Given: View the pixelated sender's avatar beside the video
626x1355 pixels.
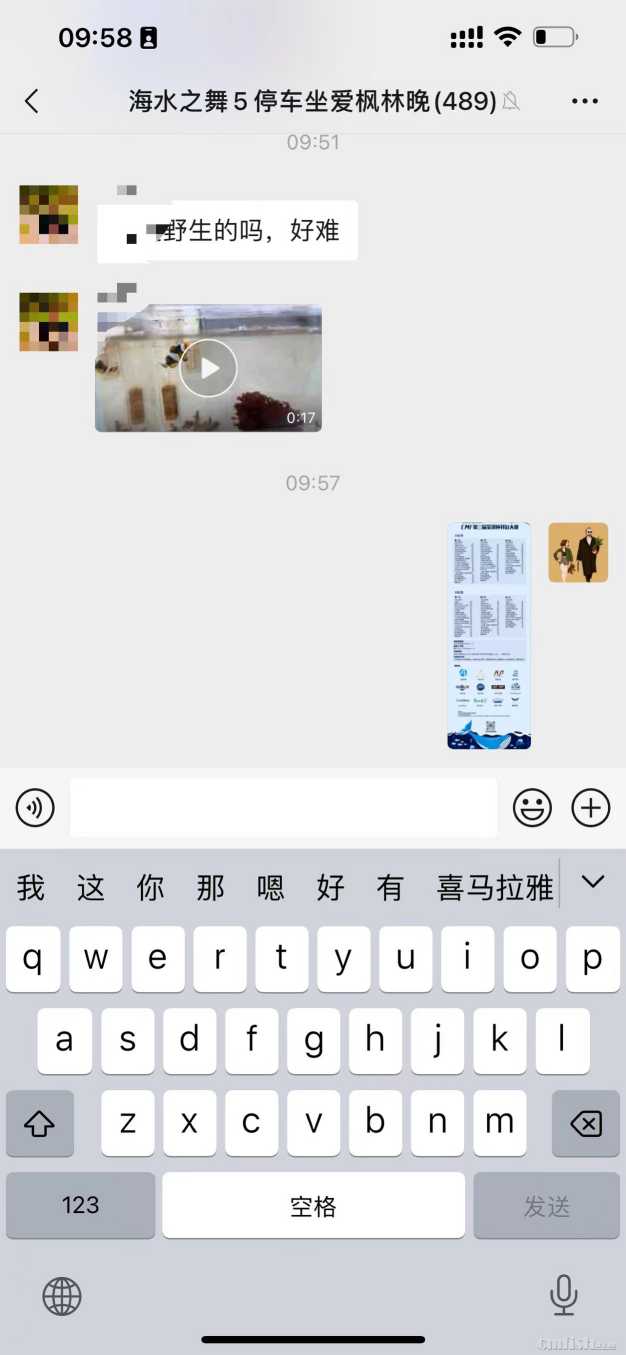Looking at the screenshot, I should [x=48, y=322].
